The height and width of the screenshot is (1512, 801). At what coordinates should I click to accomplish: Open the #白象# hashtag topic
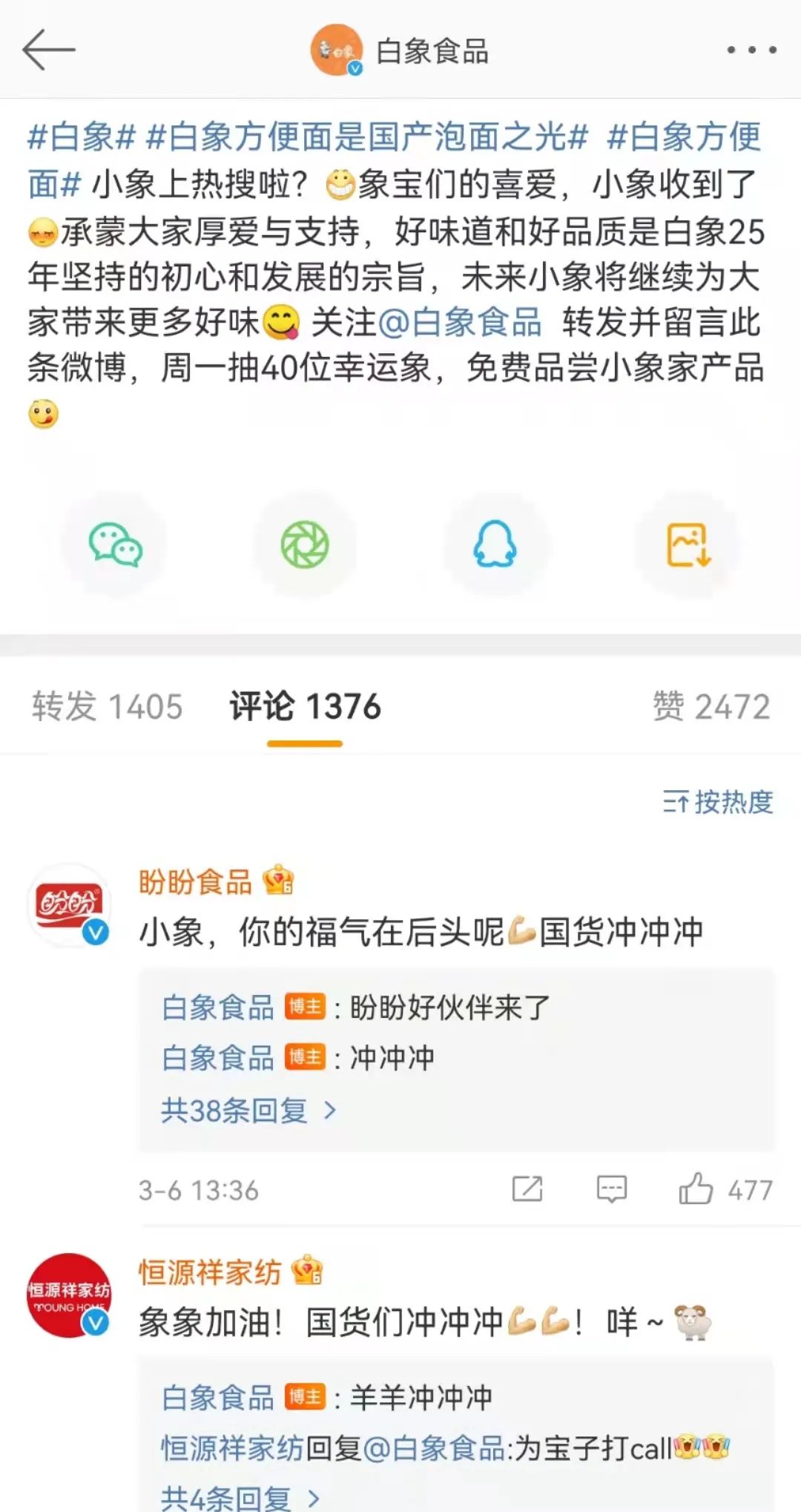(82, 137)
